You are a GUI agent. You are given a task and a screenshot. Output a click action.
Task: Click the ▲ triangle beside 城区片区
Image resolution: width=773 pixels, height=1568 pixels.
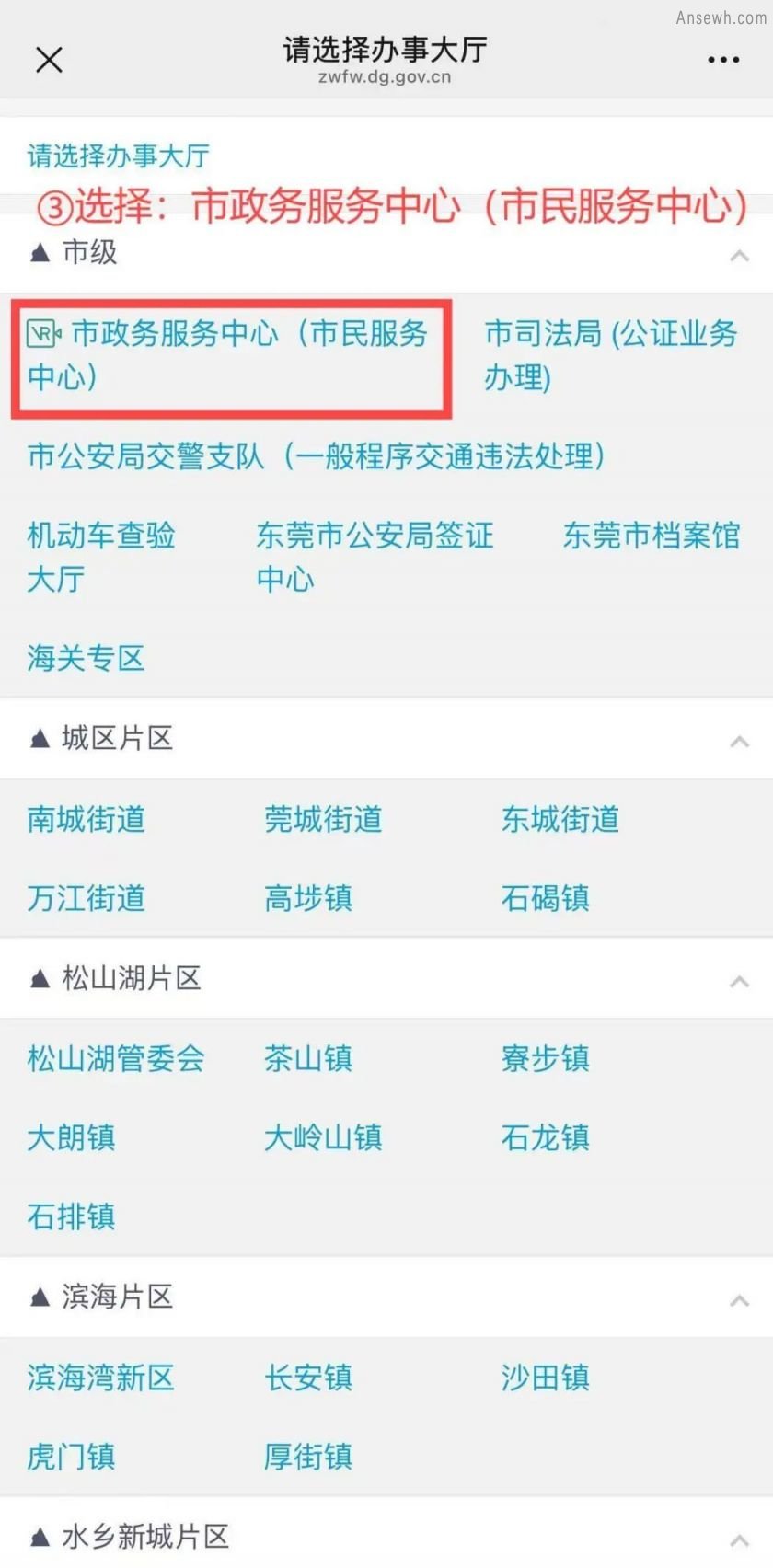pos(38,737)
